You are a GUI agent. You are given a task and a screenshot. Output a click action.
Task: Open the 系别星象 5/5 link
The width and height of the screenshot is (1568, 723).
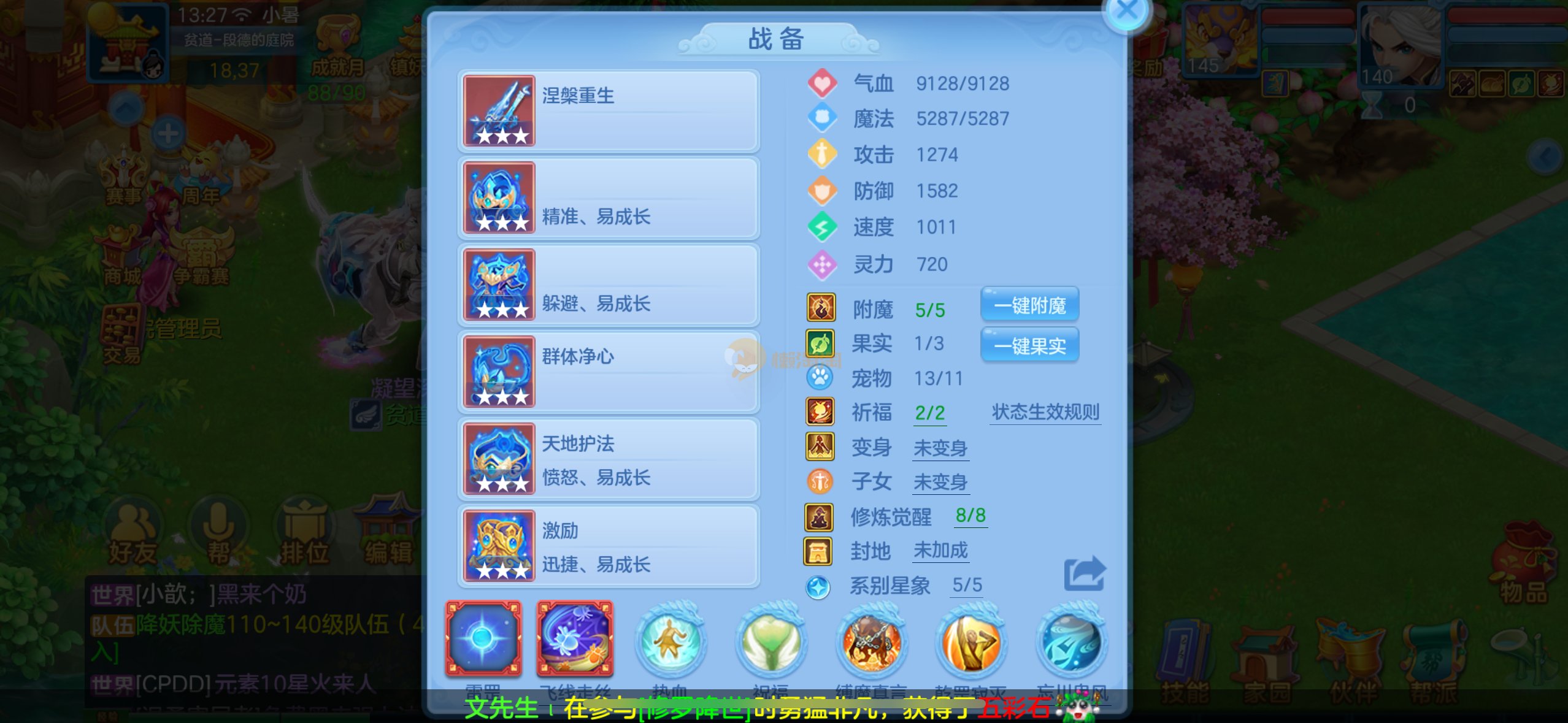[x=967, y=585]
